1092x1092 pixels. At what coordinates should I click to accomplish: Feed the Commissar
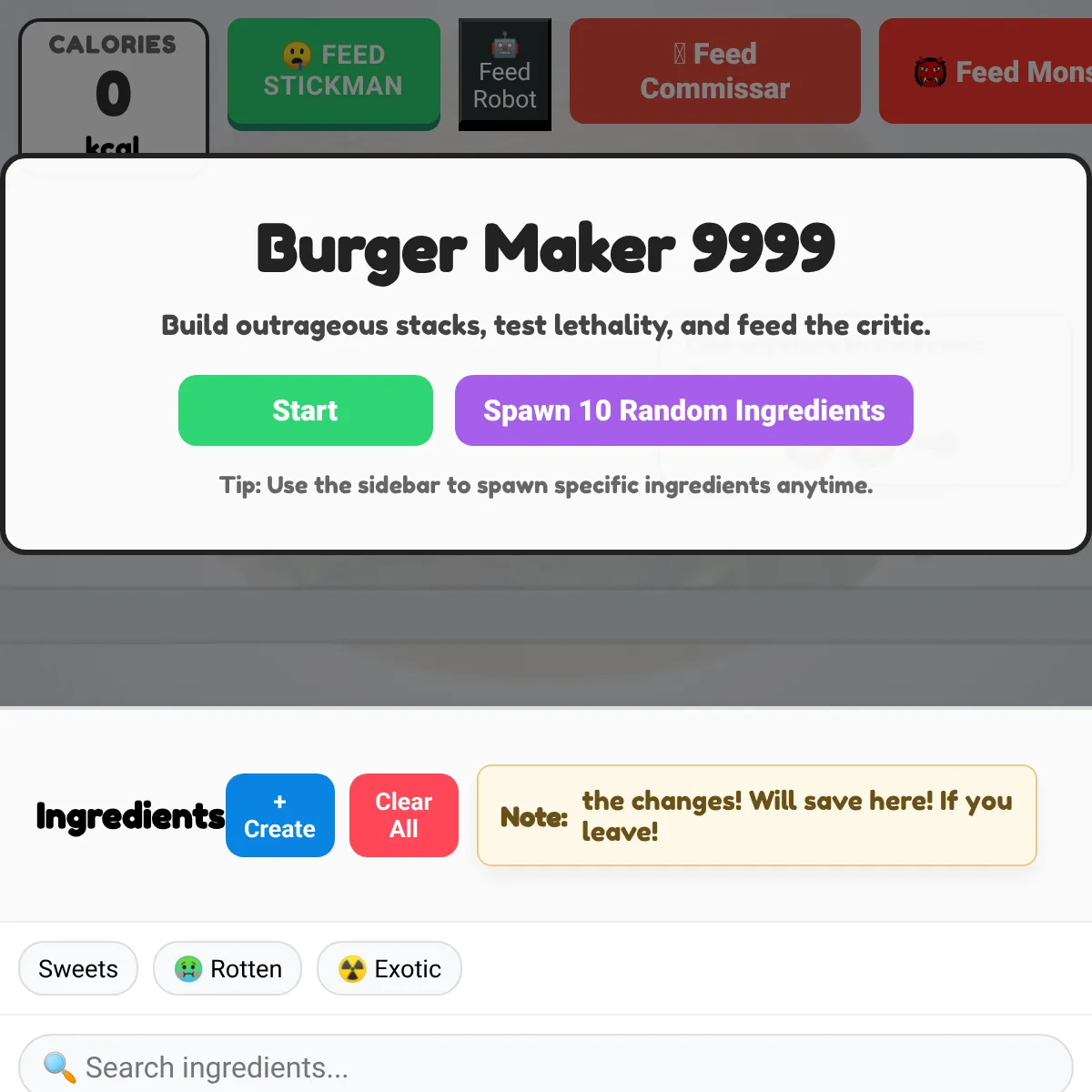coord(715,71)
